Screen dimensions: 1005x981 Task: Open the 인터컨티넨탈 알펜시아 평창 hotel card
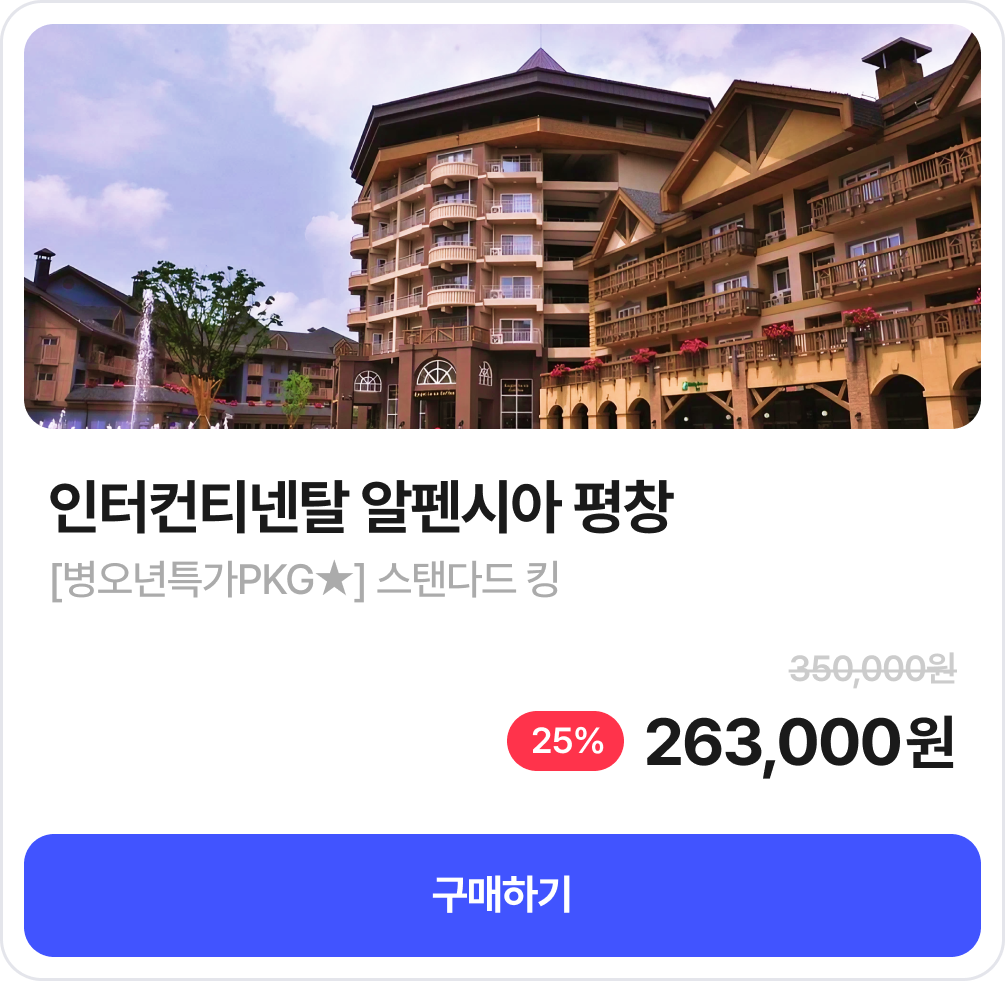point(360,508)
